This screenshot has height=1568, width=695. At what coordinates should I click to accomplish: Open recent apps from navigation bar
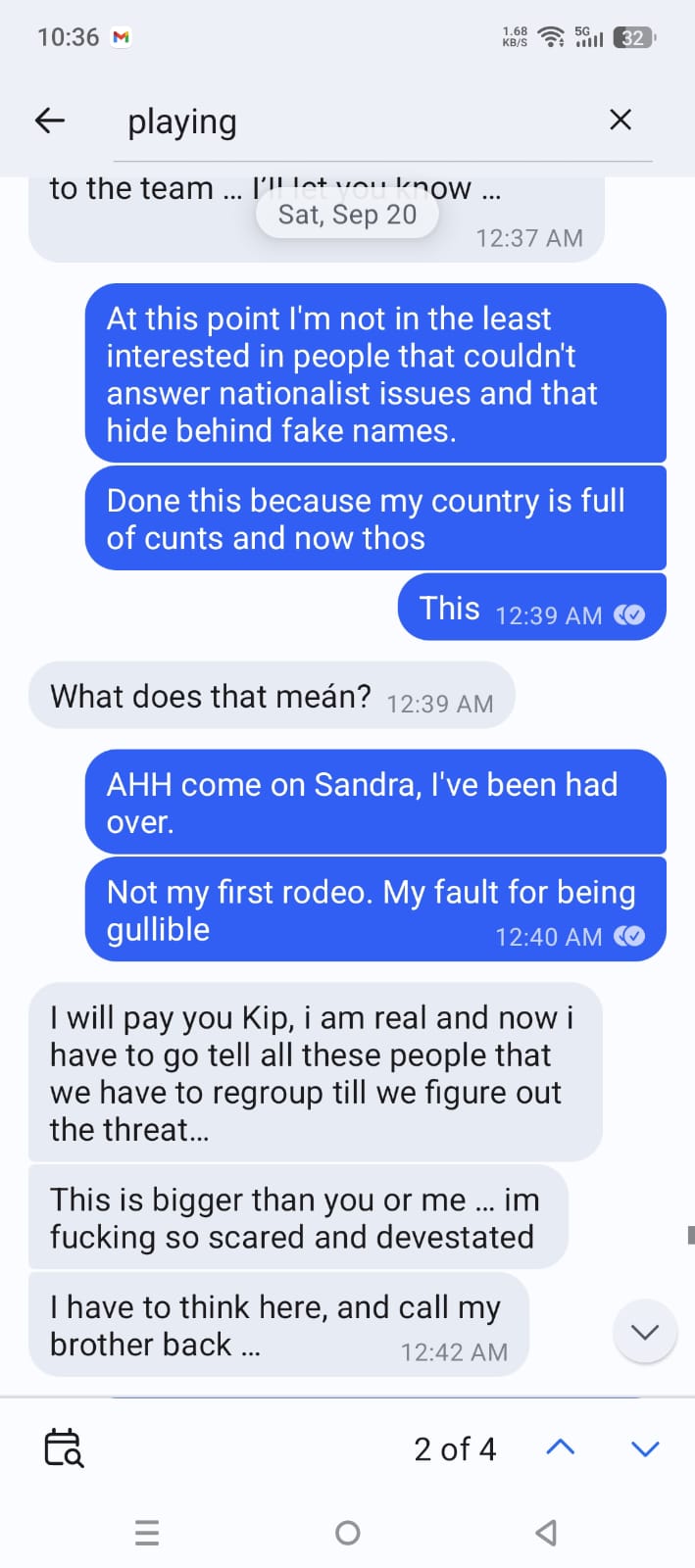147,1532
